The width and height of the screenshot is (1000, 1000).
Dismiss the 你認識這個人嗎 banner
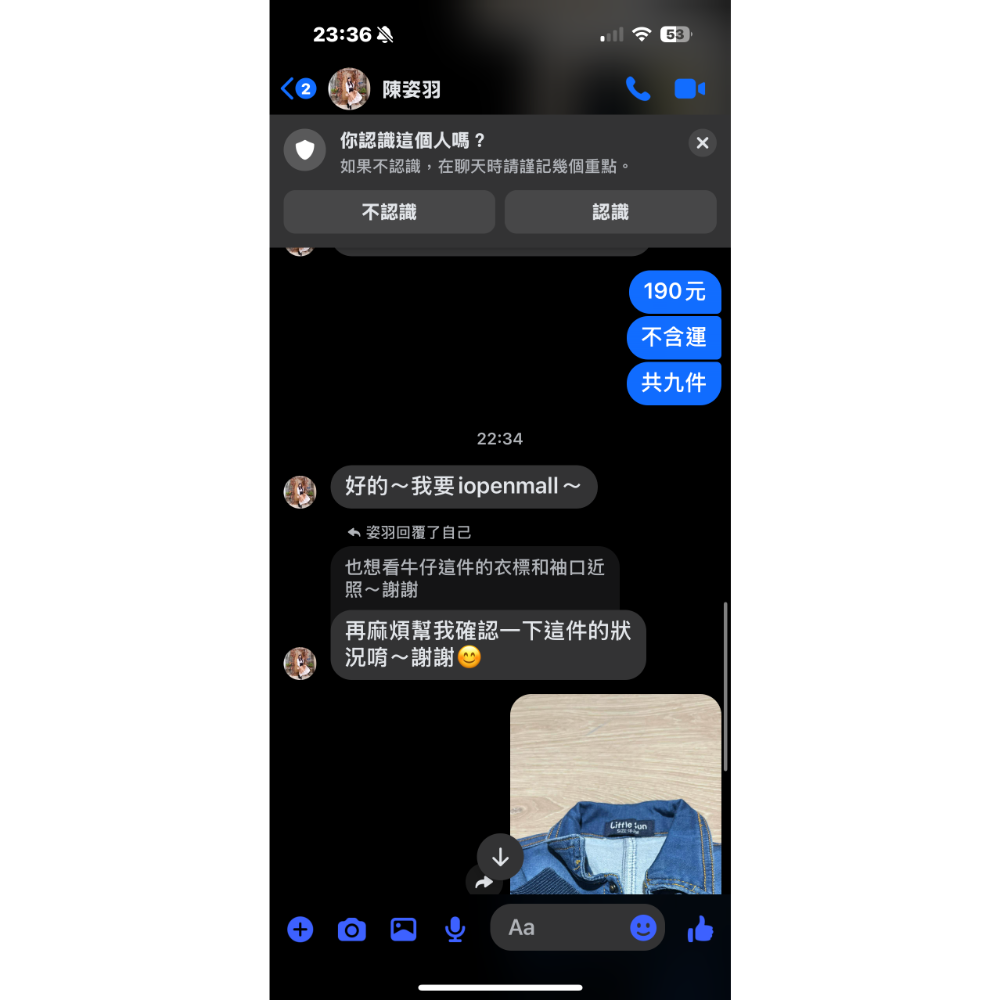(702, 143)
